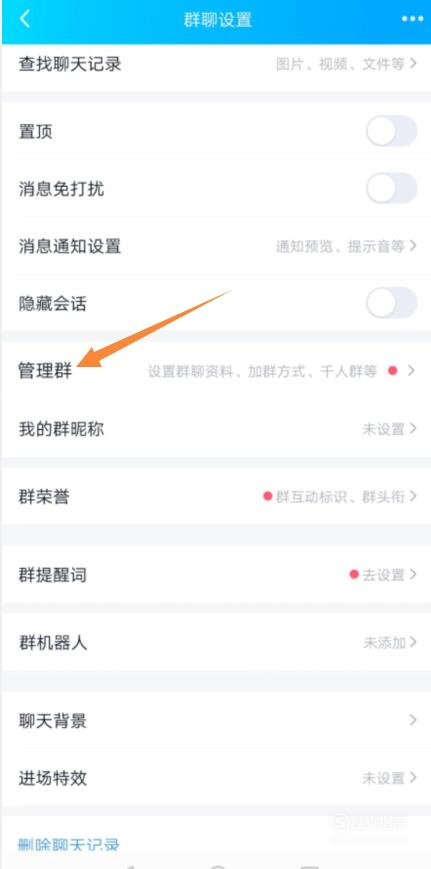Toggle the 置顶 switch
431x869 pixels.
(x=391, y=132)
